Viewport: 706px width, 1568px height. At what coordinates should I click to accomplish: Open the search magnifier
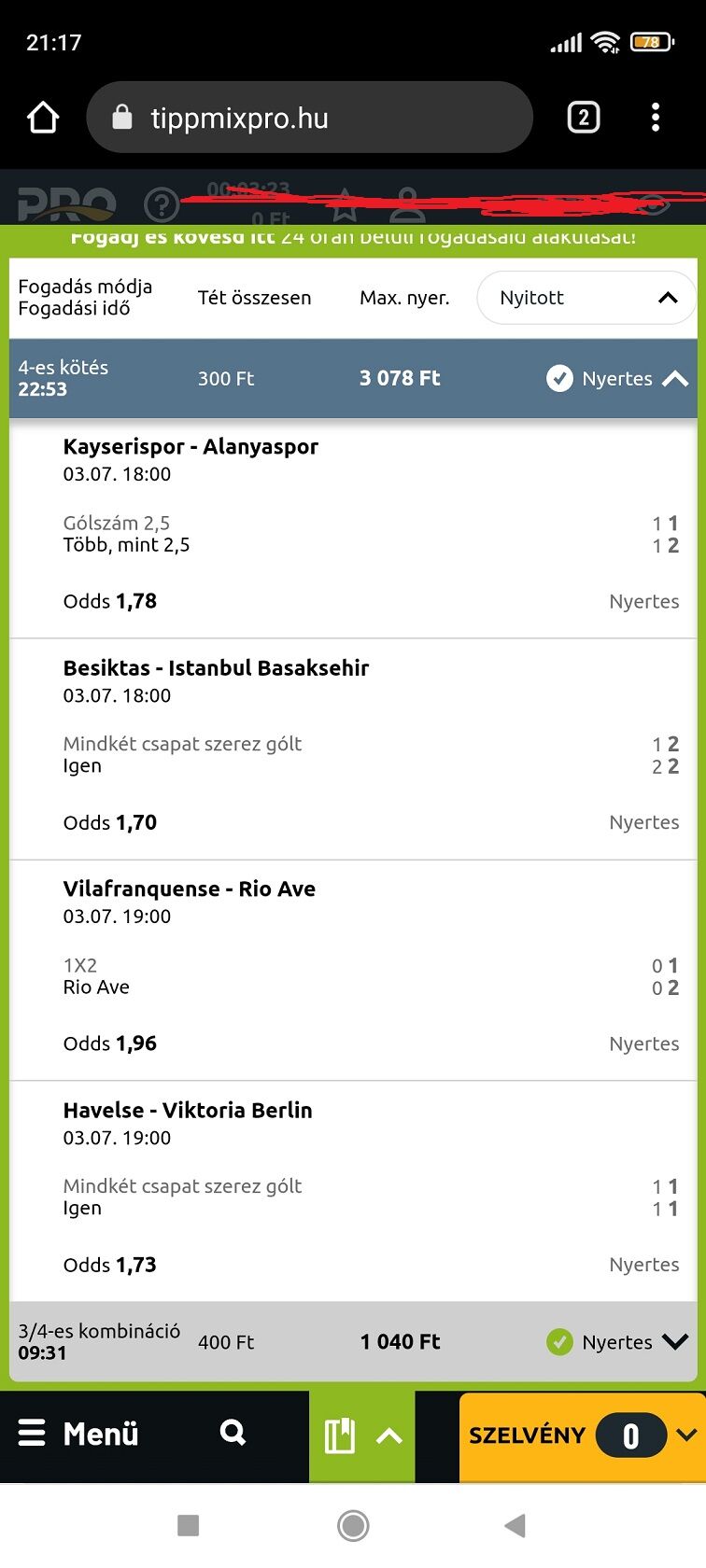(233, 1433)
